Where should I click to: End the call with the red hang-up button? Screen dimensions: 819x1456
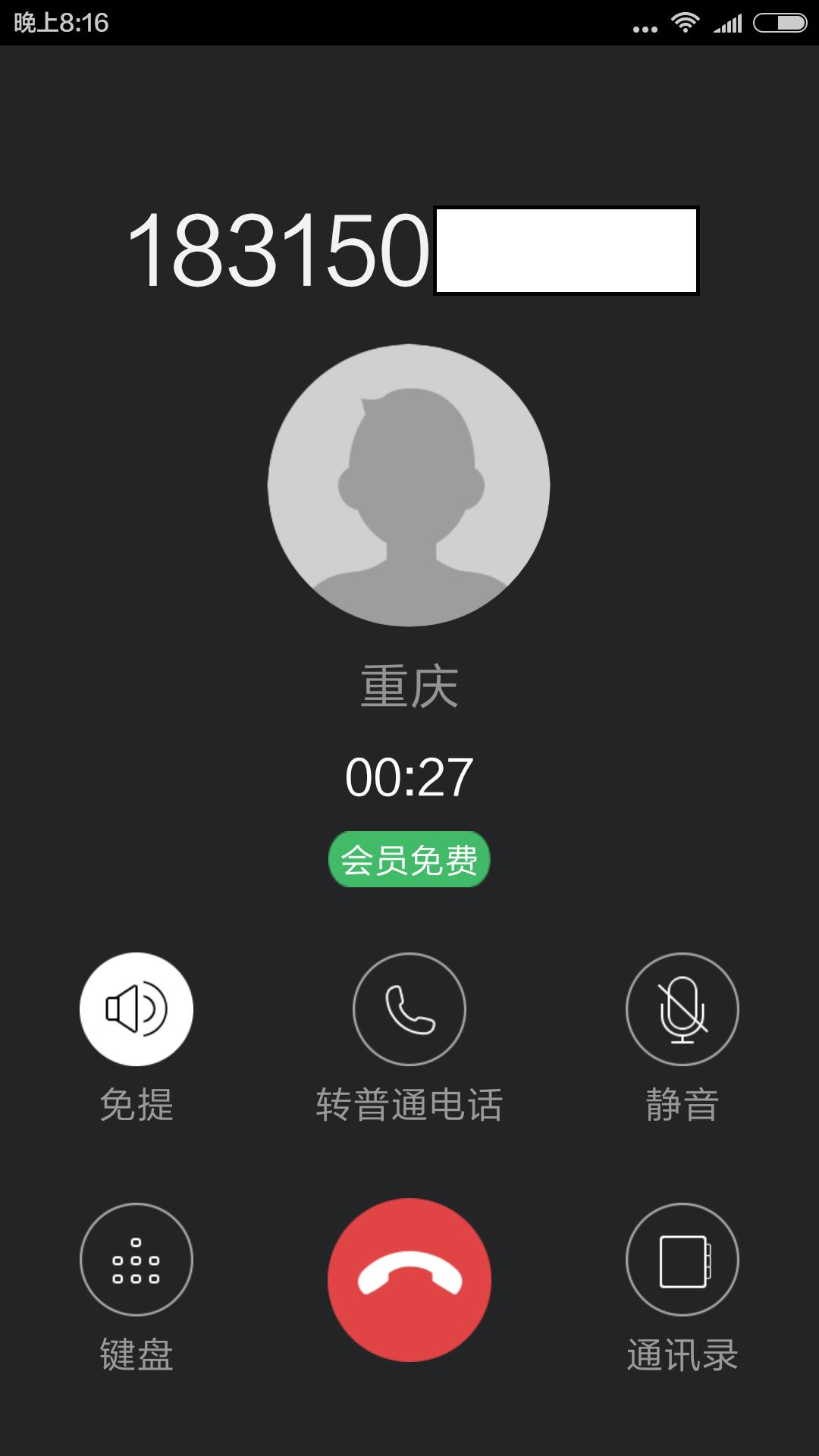(409, 1280)
